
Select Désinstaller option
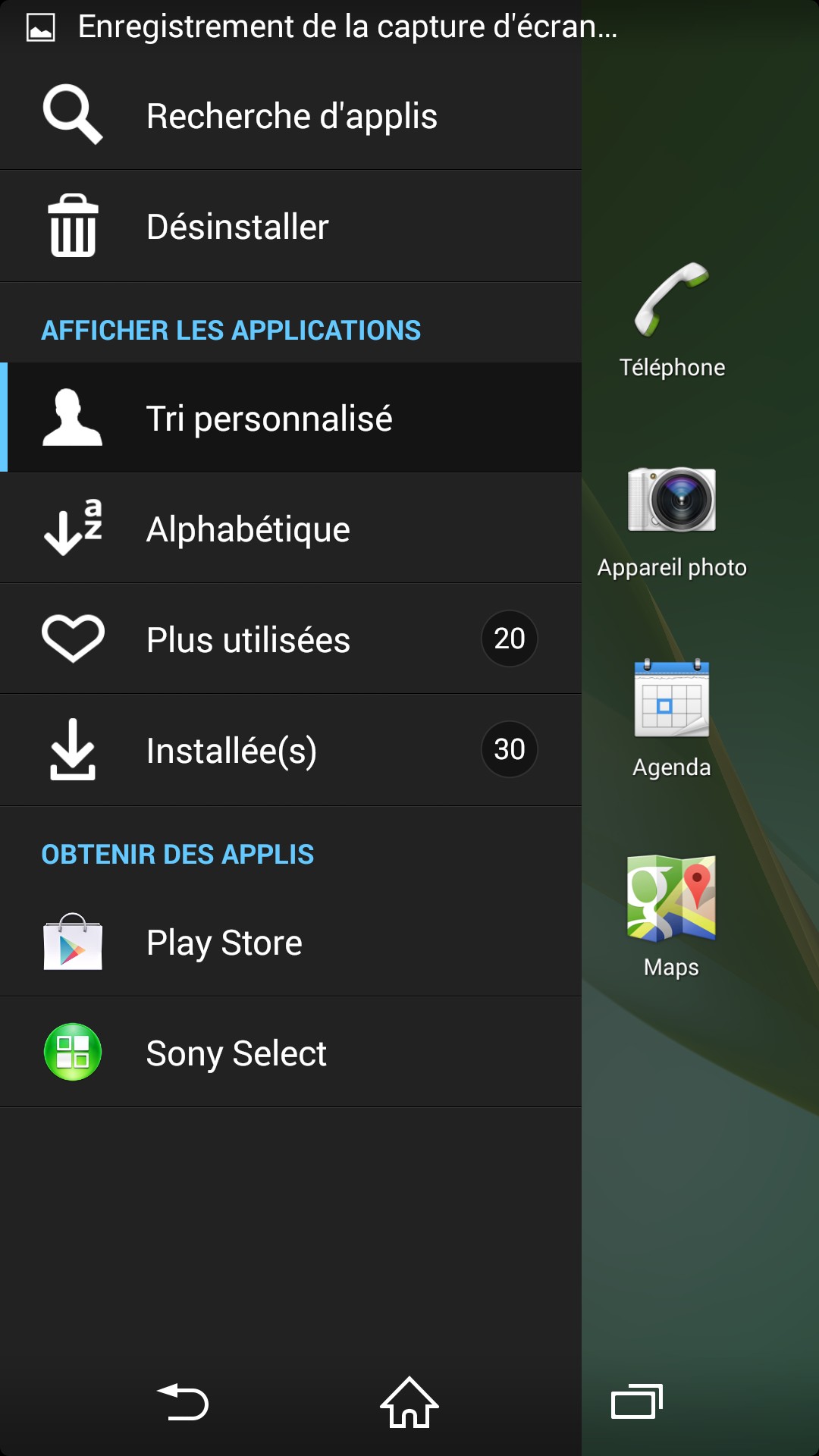click(x=291, y=227)
